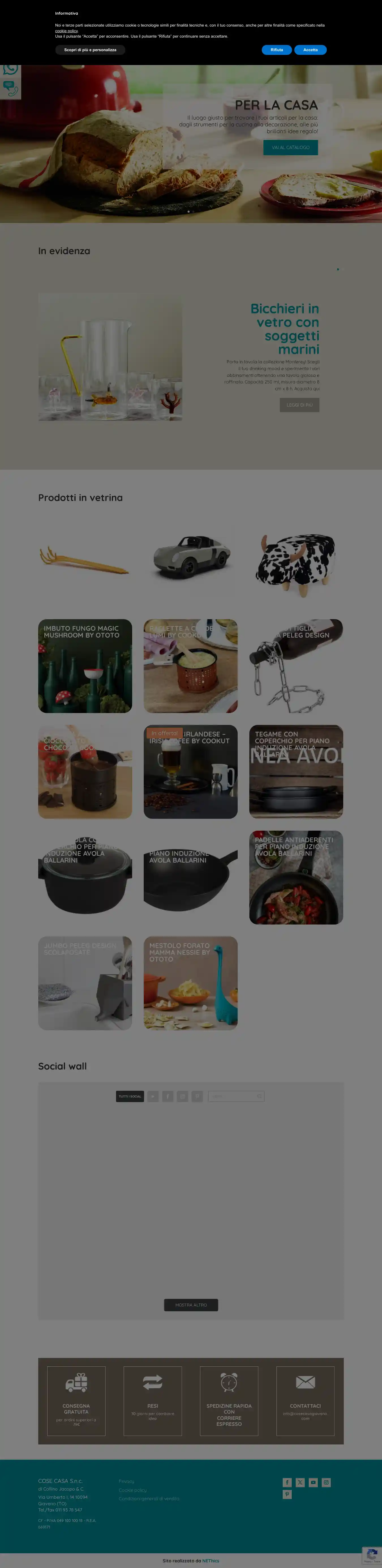Image resolution: width=382 pixels, height=1568 pixels.
Task: Open Scopri di più e personalizza
Action: point(90,50)
